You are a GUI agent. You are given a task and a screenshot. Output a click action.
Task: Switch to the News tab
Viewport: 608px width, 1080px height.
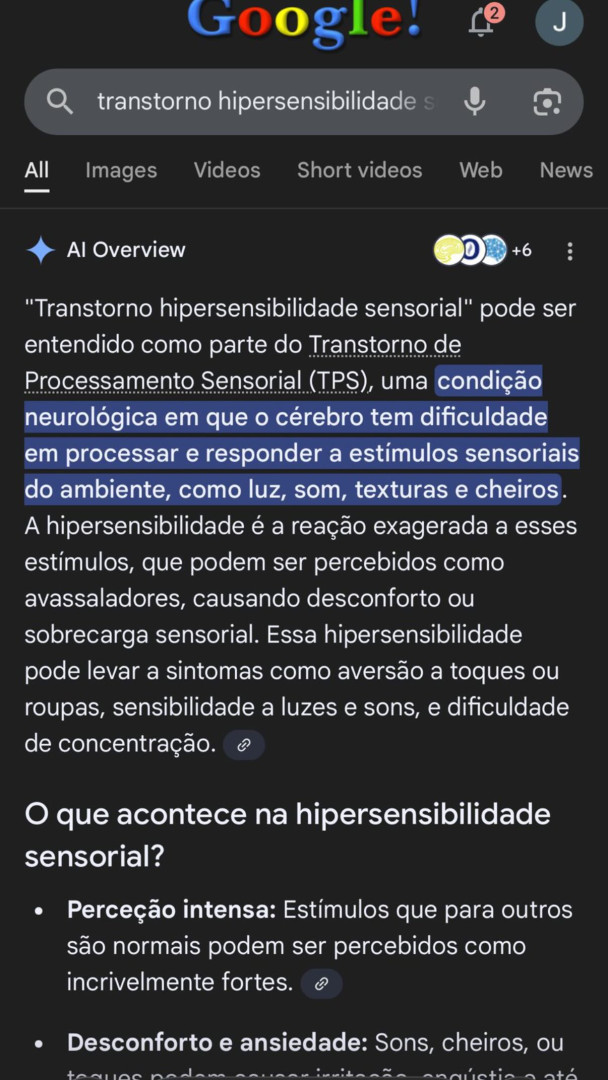tap(566, 170)
